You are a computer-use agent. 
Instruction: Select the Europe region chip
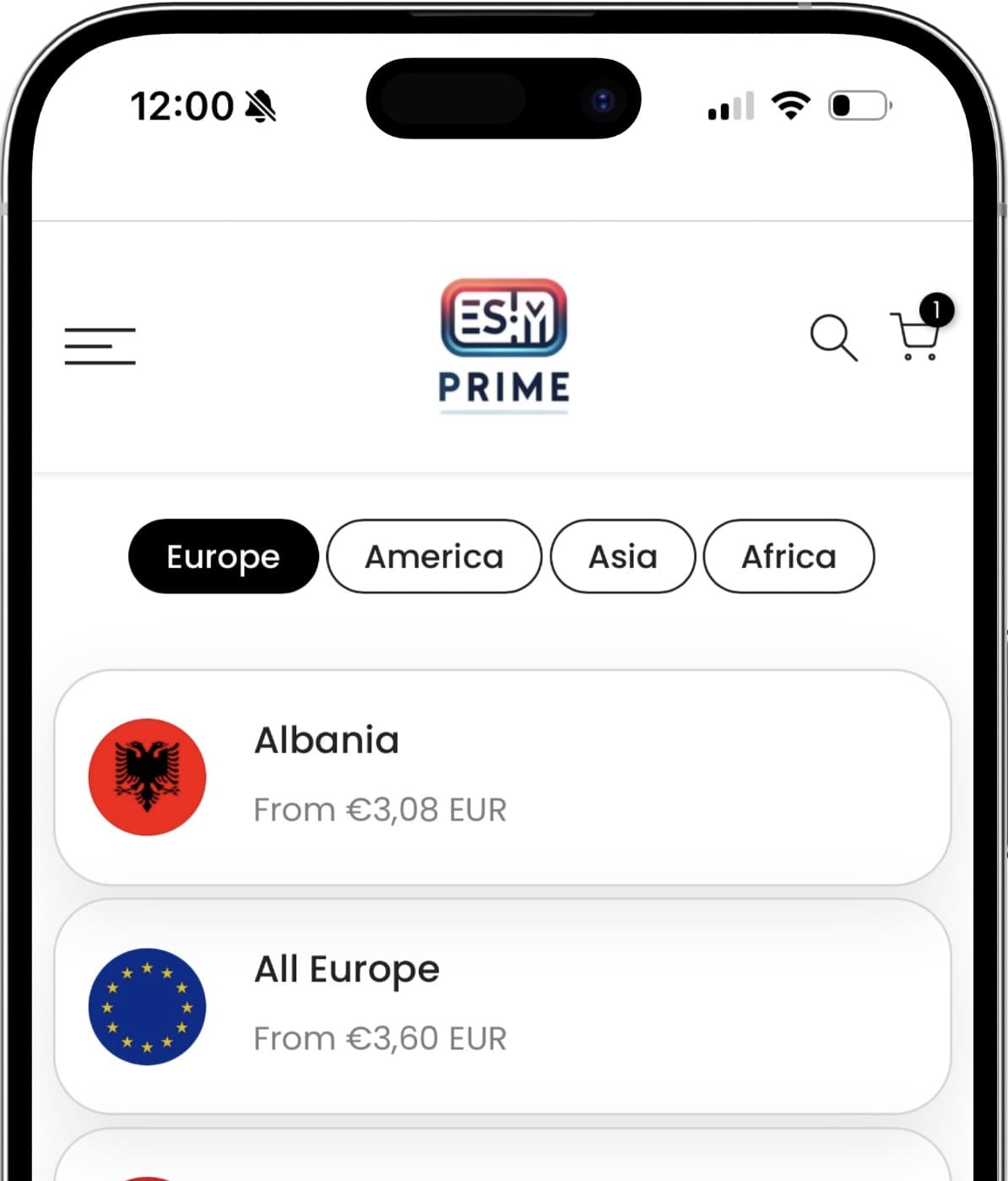(x=223, y=556)
